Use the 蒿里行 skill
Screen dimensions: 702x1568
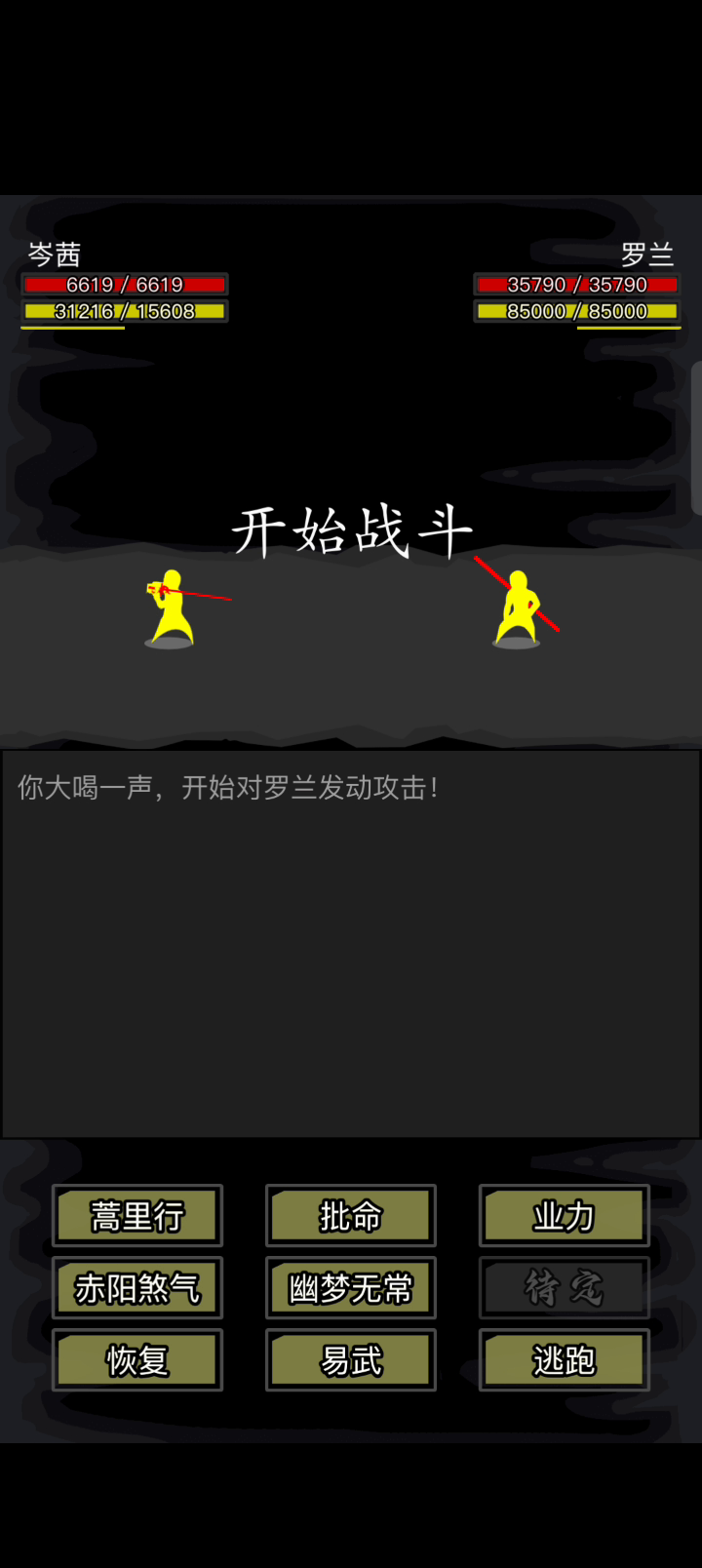[137, 1216]
